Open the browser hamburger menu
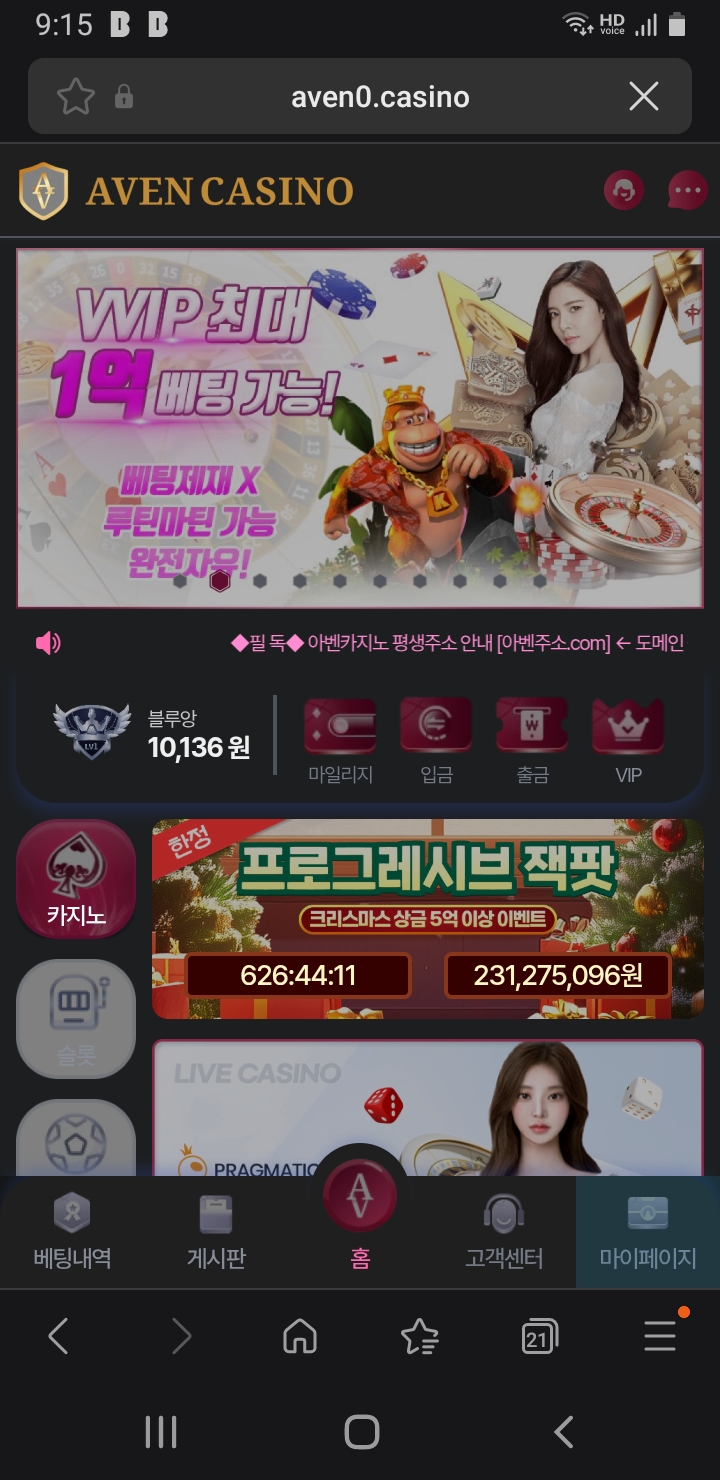This screenshot has height=1480, width=720. point(660,1337)
